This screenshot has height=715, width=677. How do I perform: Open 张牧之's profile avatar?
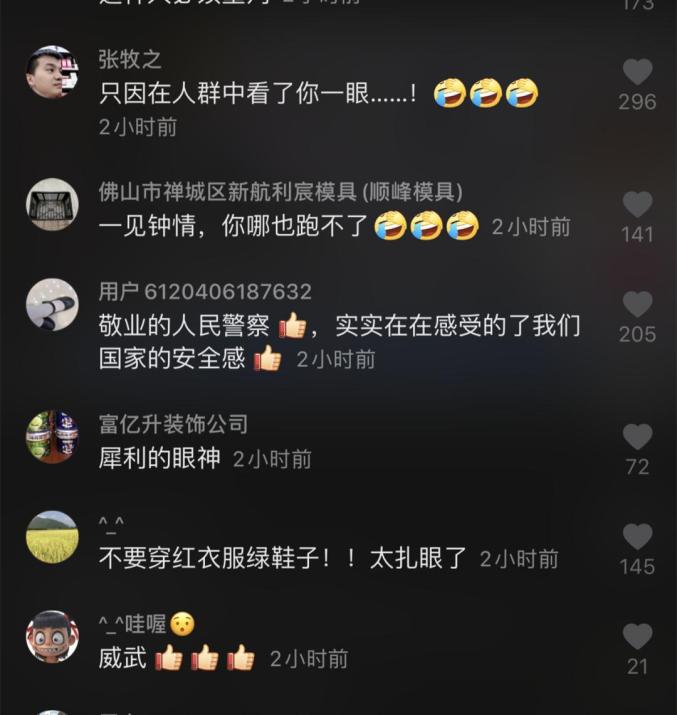[x=52, y=72]
